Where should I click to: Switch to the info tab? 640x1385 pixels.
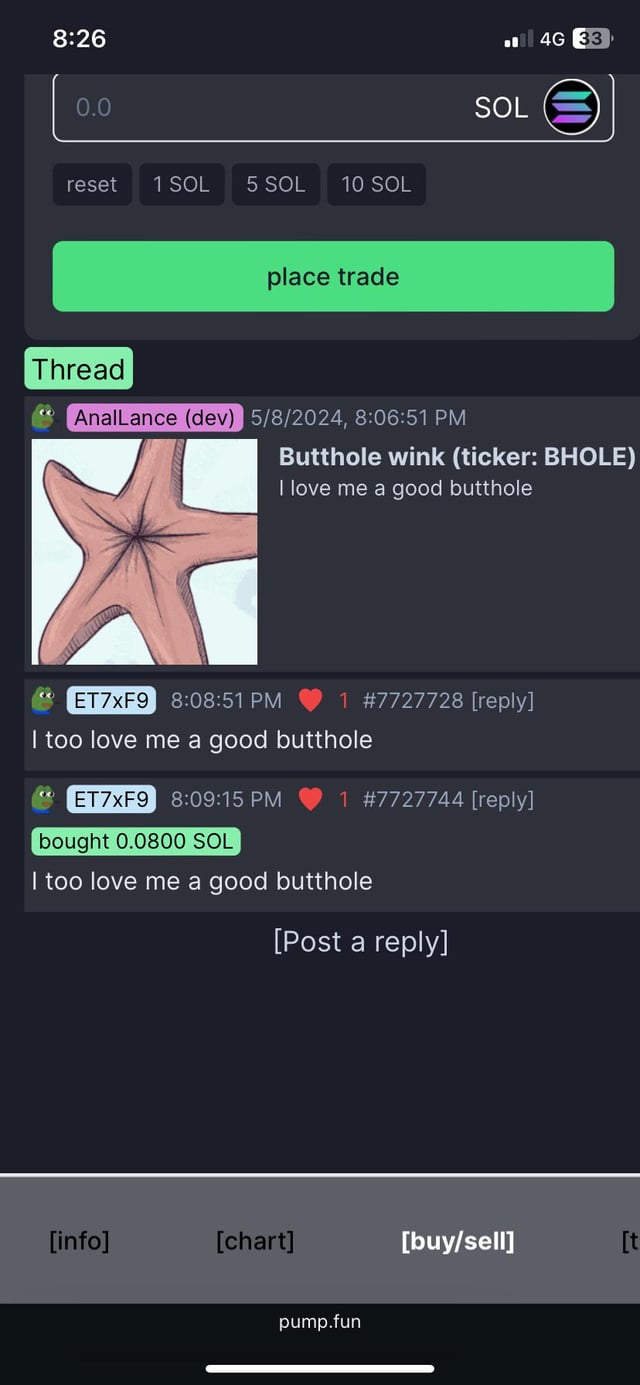point(79,1241)
